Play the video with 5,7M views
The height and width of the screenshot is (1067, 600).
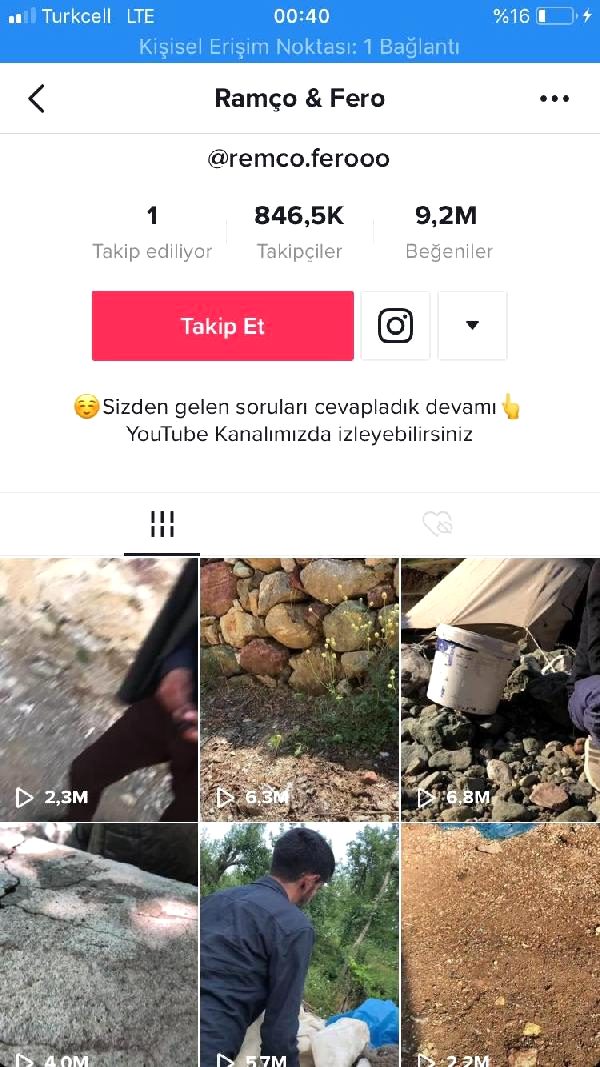[299, 945]
